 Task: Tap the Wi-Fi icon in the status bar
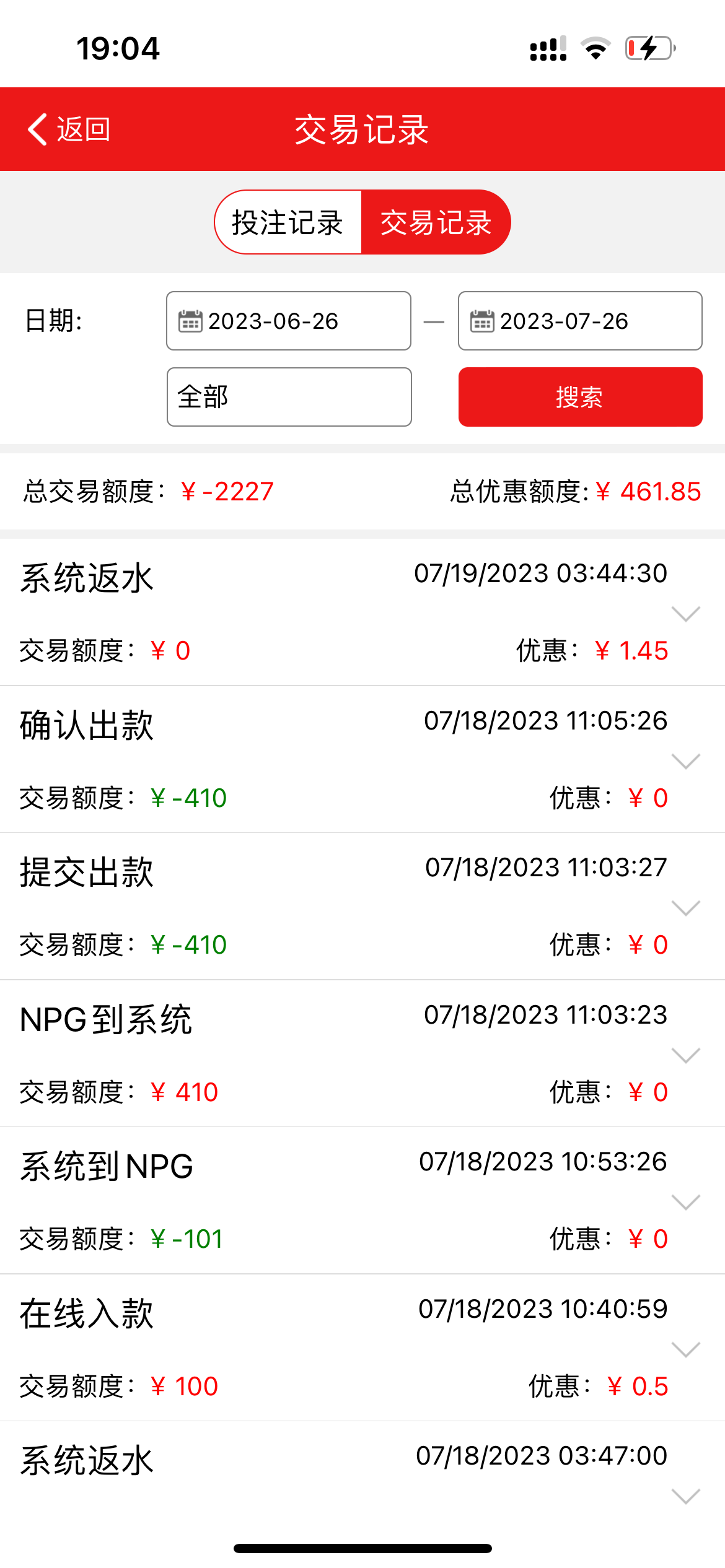point(596,46)
